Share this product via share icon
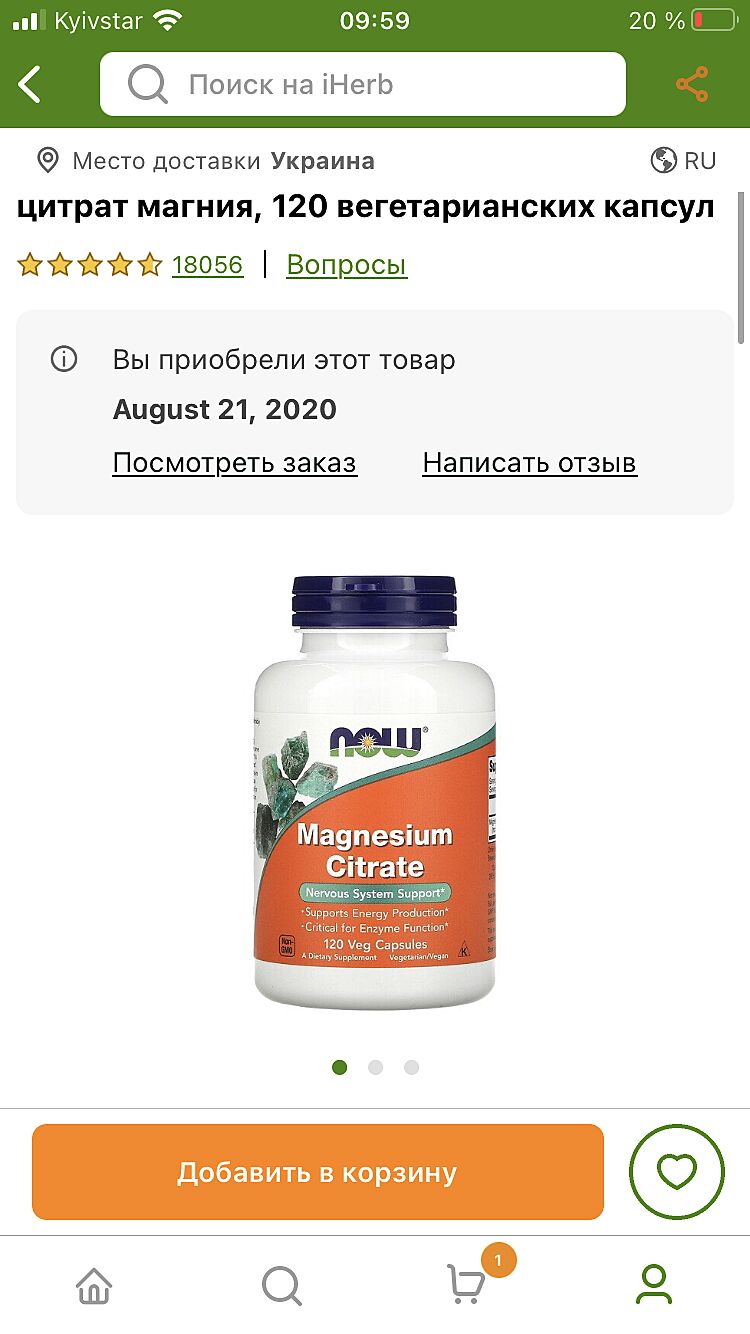Image resolution: width=750 pixels, height=1334 pixels. tap(692, 85)
